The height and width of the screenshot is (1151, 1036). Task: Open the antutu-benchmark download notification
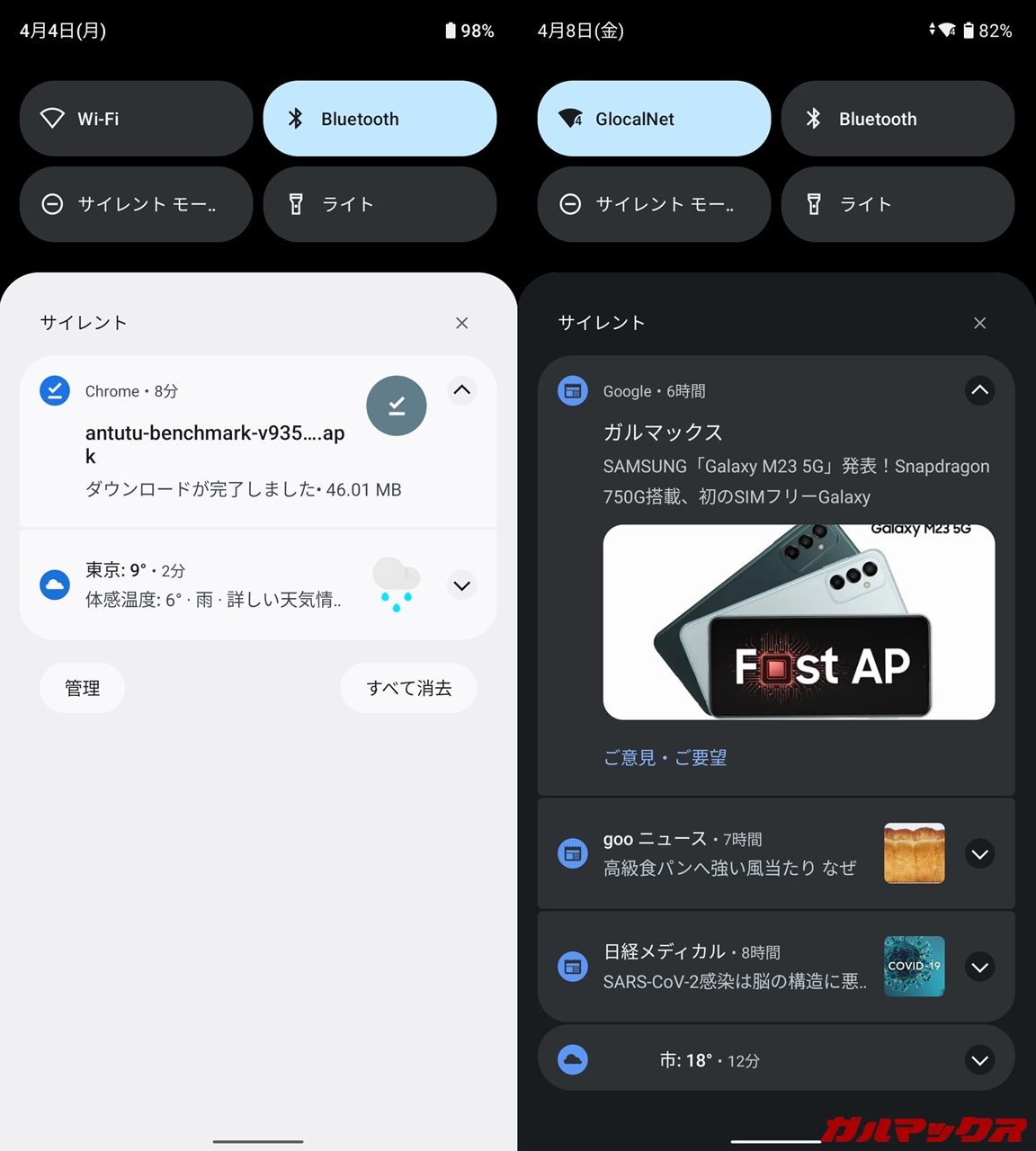click(x=216, y=444)
